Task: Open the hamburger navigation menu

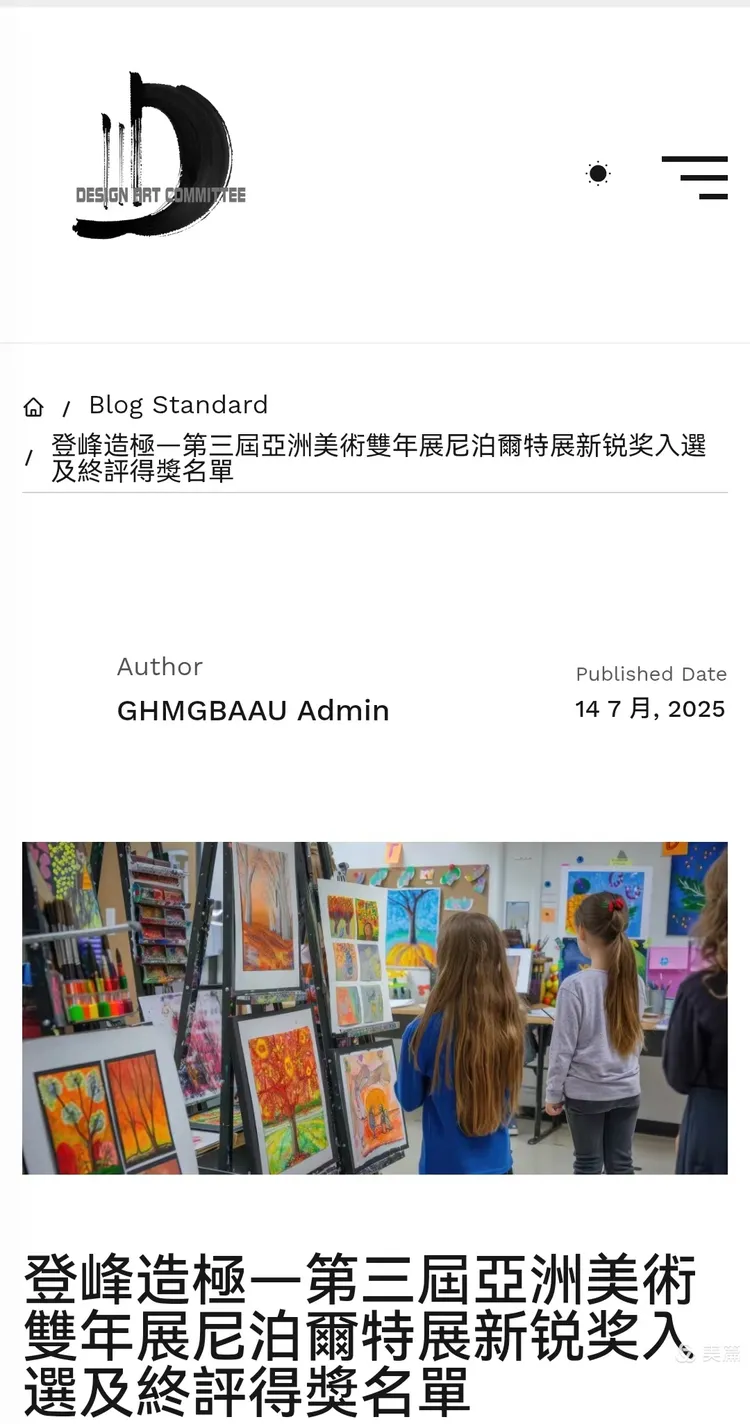Action: tap(695, 177)
